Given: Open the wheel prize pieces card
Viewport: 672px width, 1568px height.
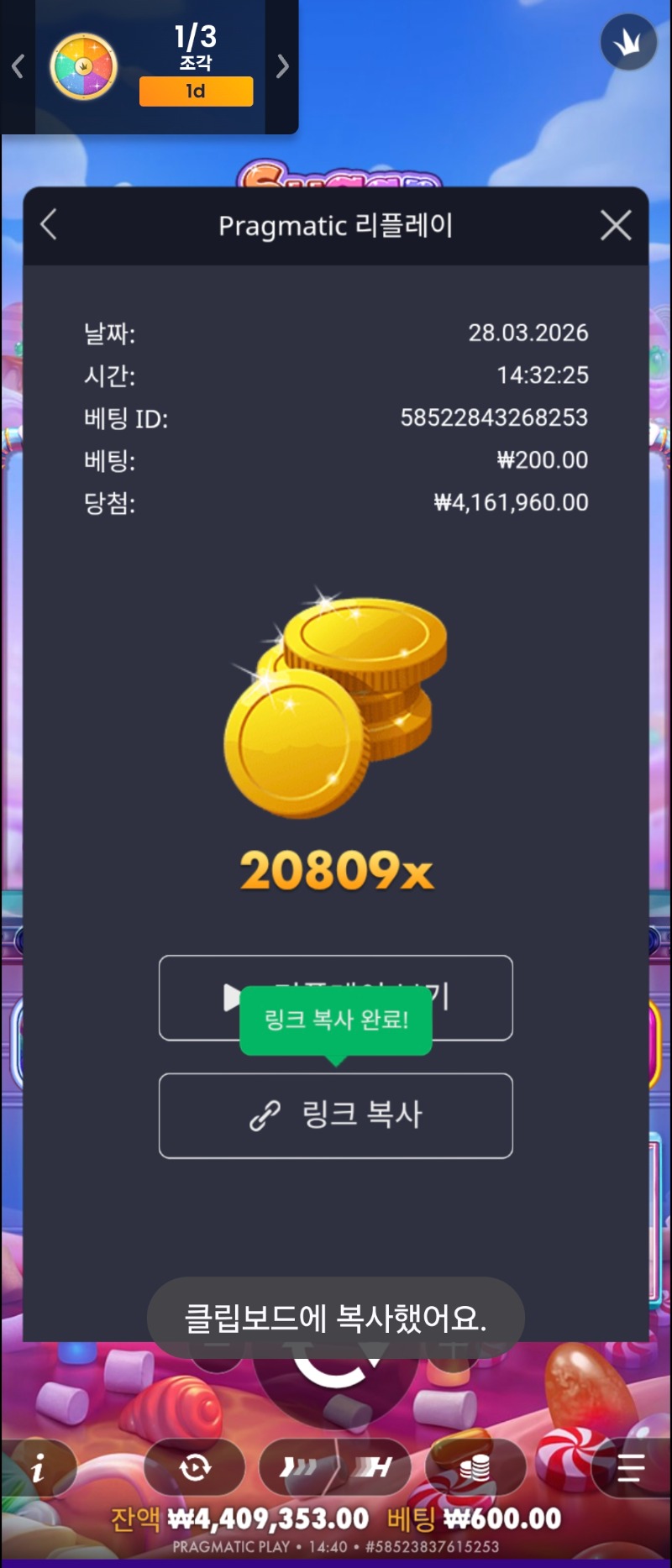Looking at the screenshot, I should [150, 66].
